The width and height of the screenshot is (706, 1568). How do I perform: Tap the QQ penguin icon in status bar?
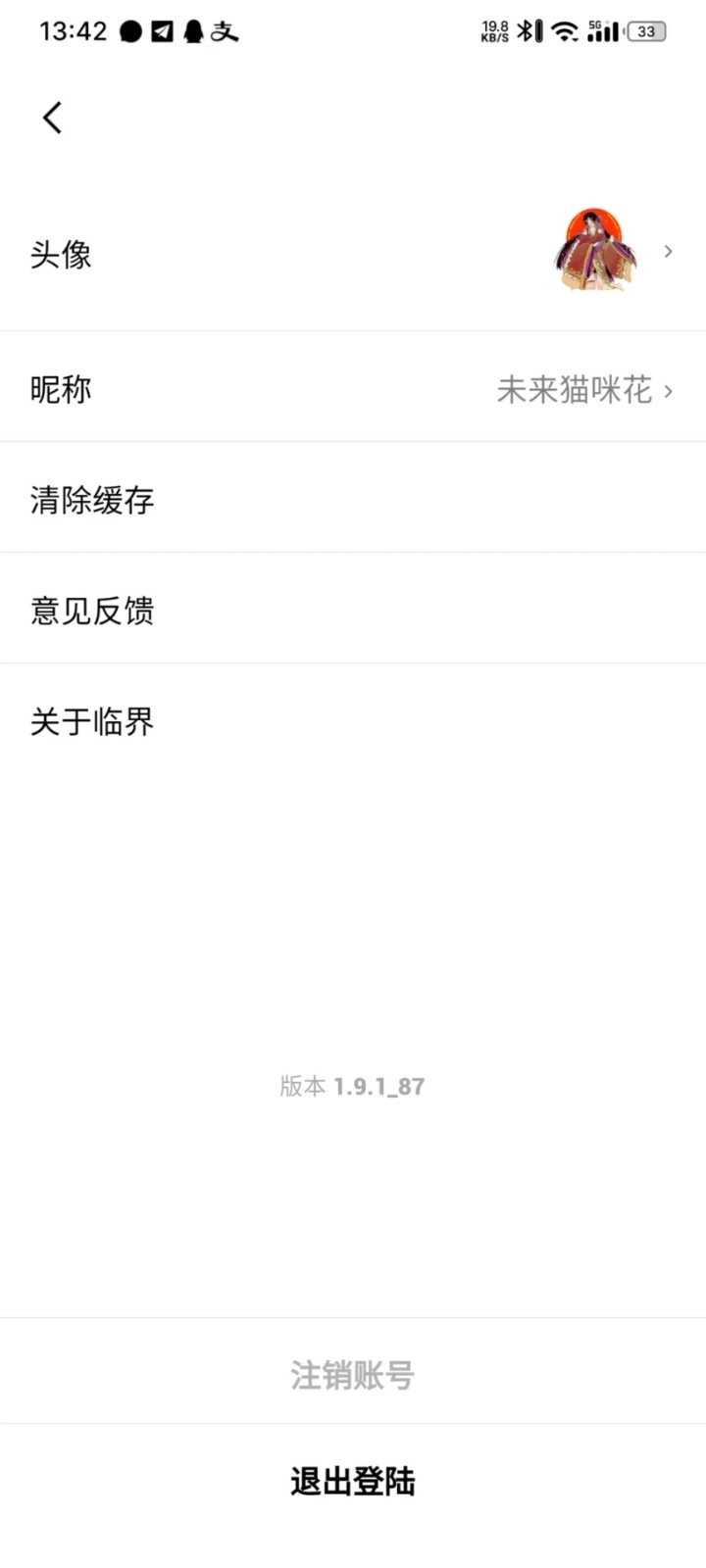192,31
